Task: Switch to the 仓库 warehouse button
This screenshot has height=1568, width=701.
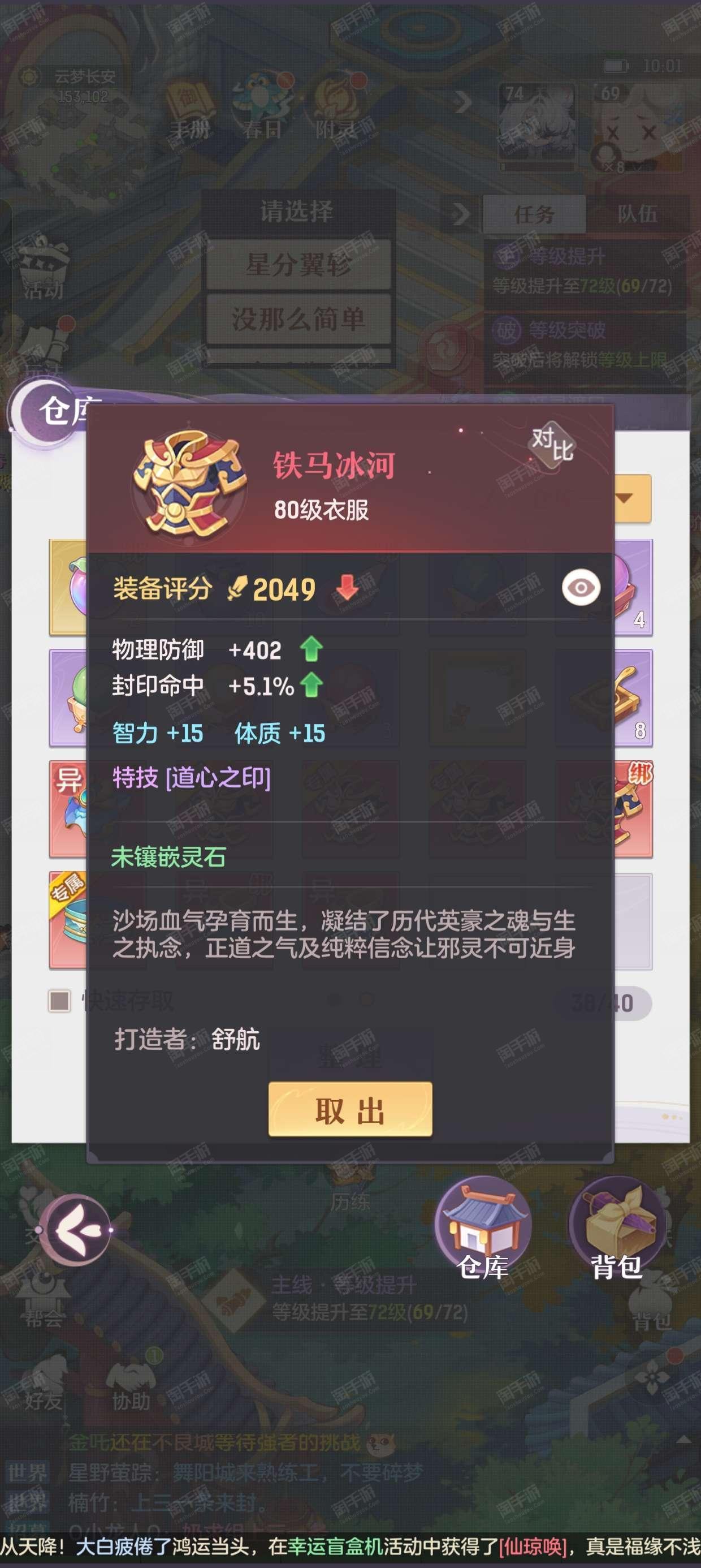Action: [483, 1231]
